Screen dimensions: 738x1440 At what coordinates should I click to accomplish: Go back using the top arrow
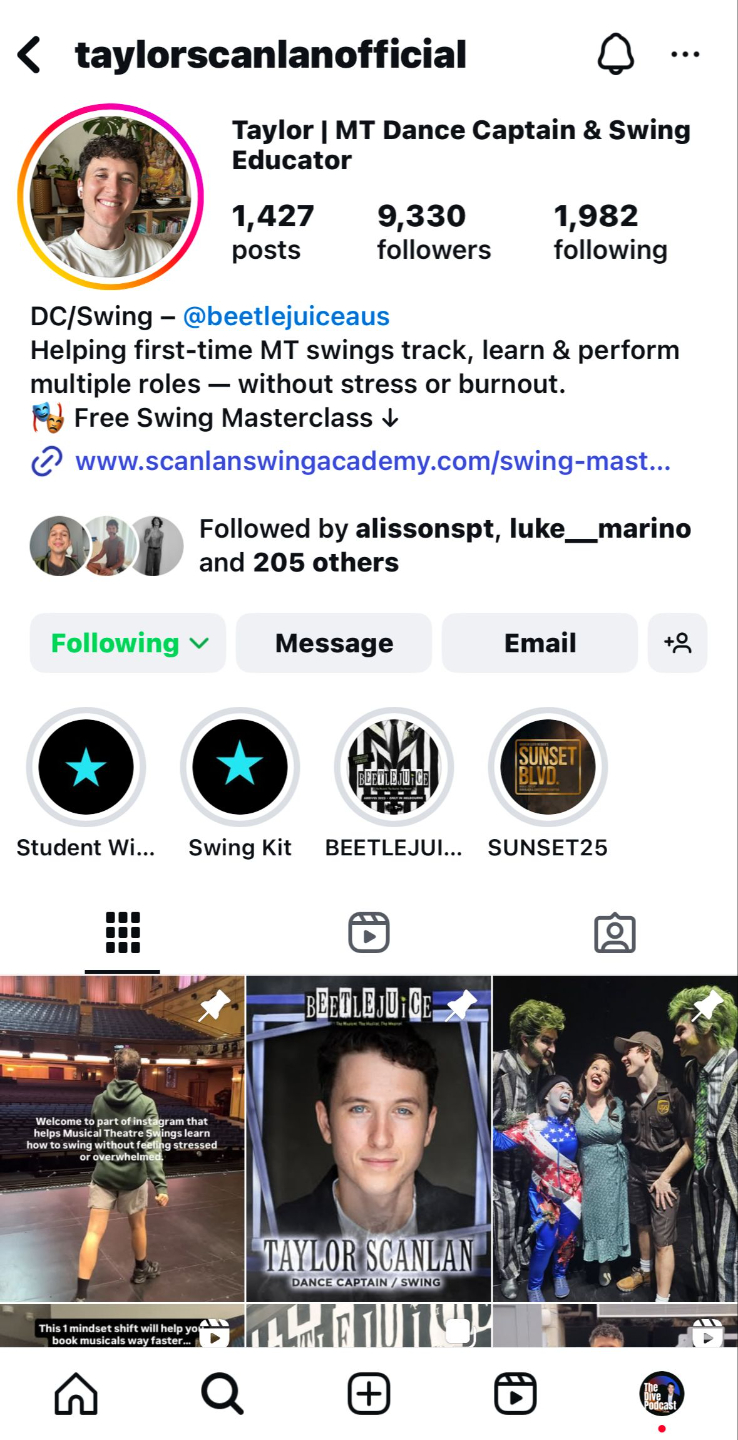[x=30, y=55]
